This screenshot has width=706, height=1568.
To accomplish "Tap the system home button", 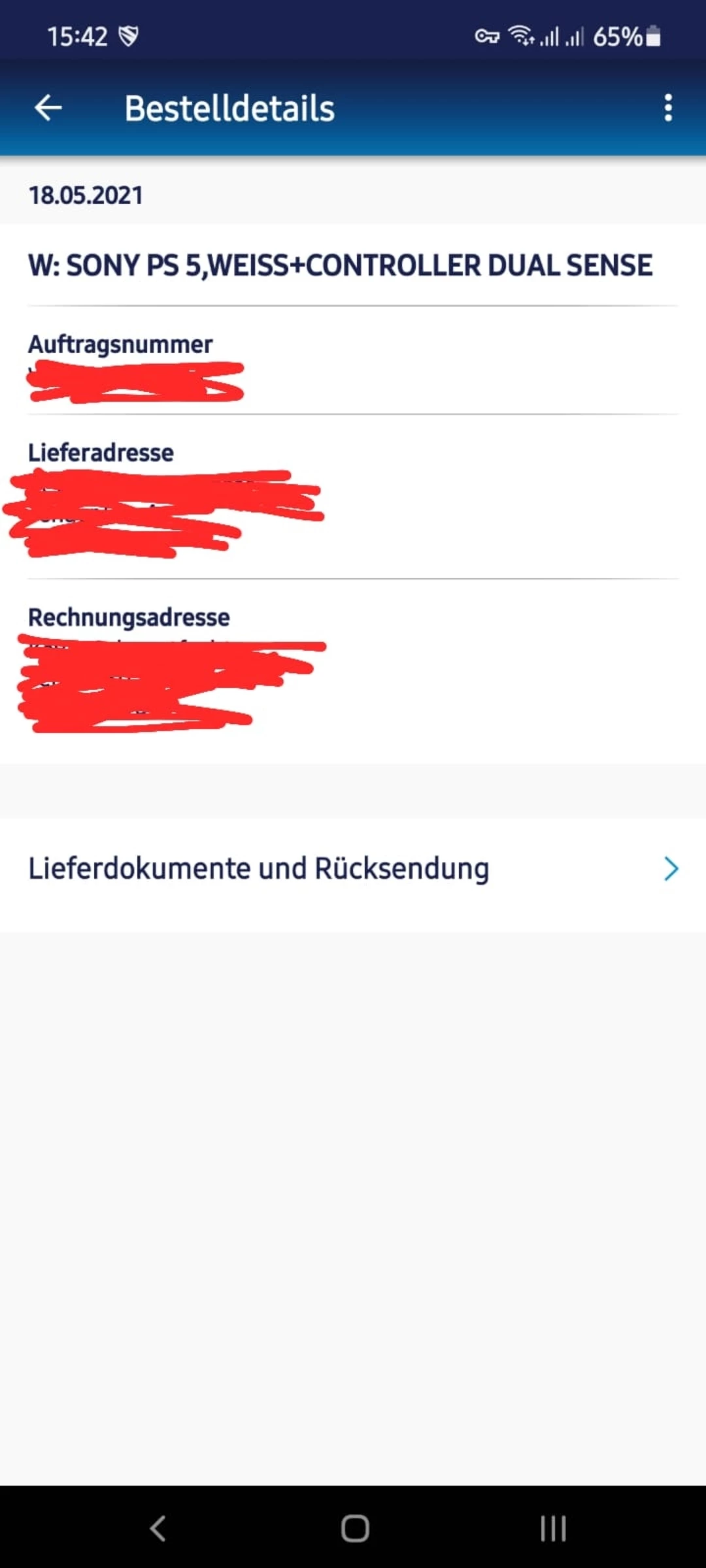I will click(354, 1528).
